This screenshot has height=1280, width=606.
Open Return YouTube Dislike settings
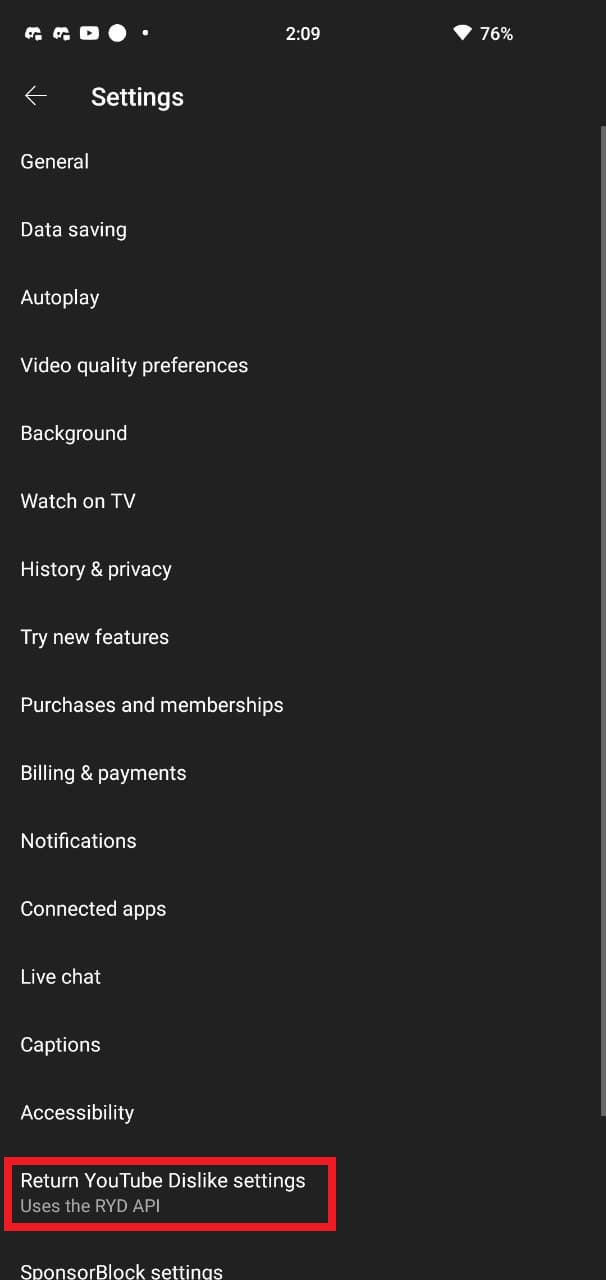click(x=164, y=1192)
